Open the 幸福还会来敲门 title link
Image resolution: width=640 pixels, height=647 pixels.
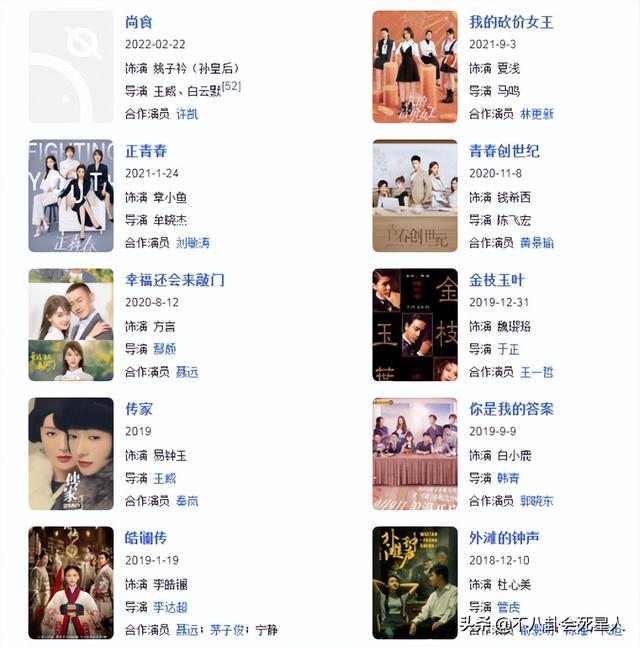pos(175,280)
